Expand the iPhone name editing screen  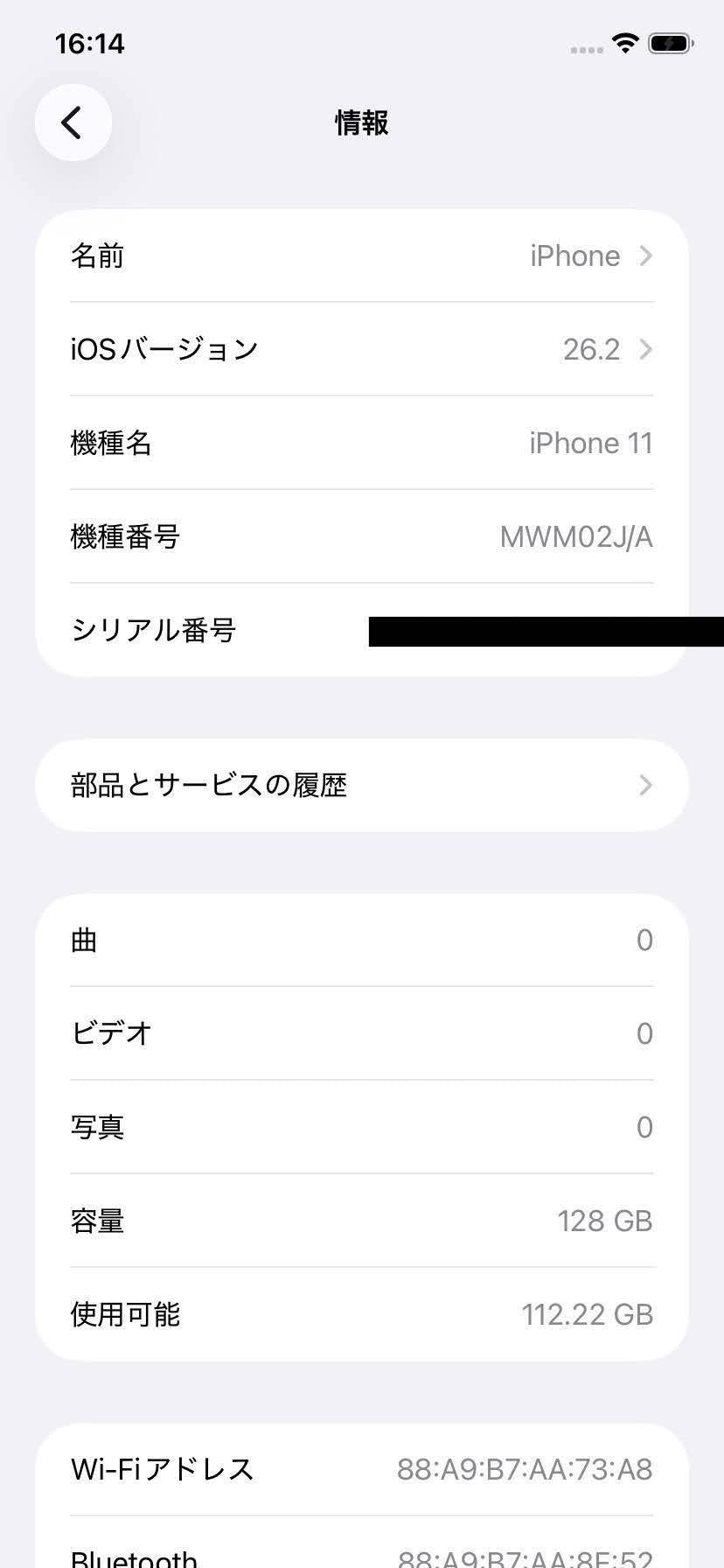tap(362, 255)
